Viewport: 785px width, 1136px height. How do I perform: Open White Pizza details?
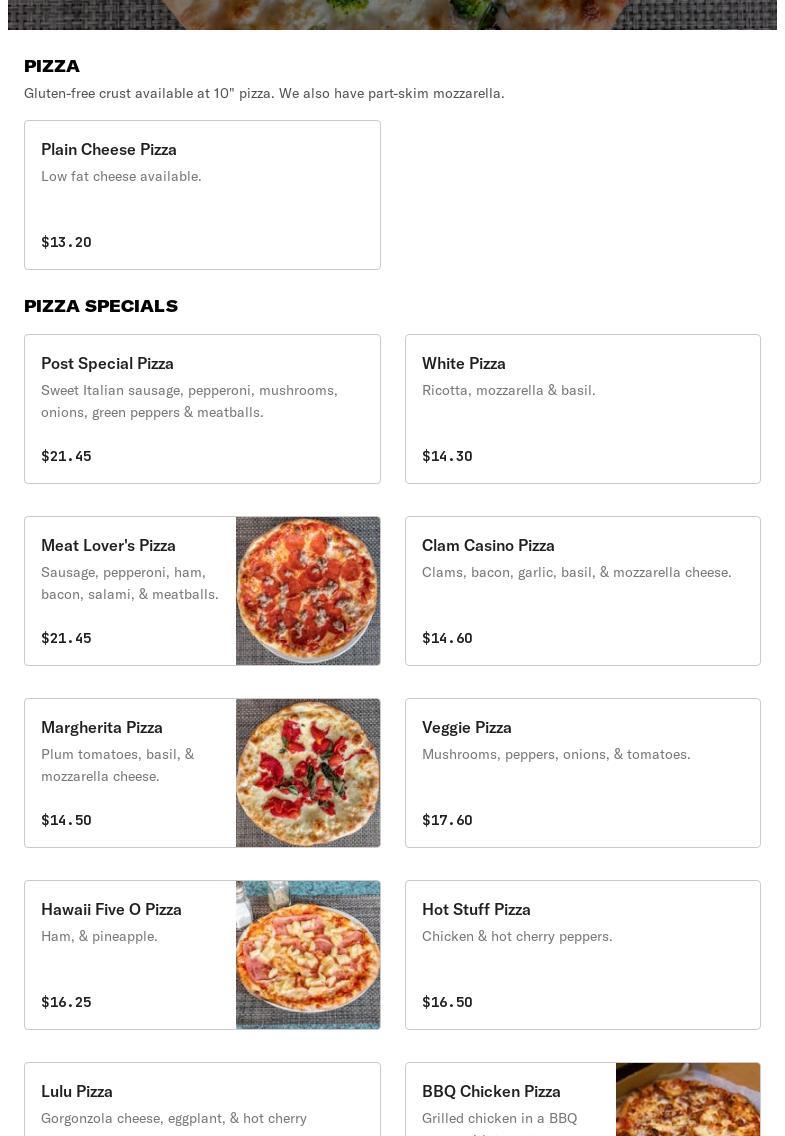pyautogui.click(x=582, y=409)
